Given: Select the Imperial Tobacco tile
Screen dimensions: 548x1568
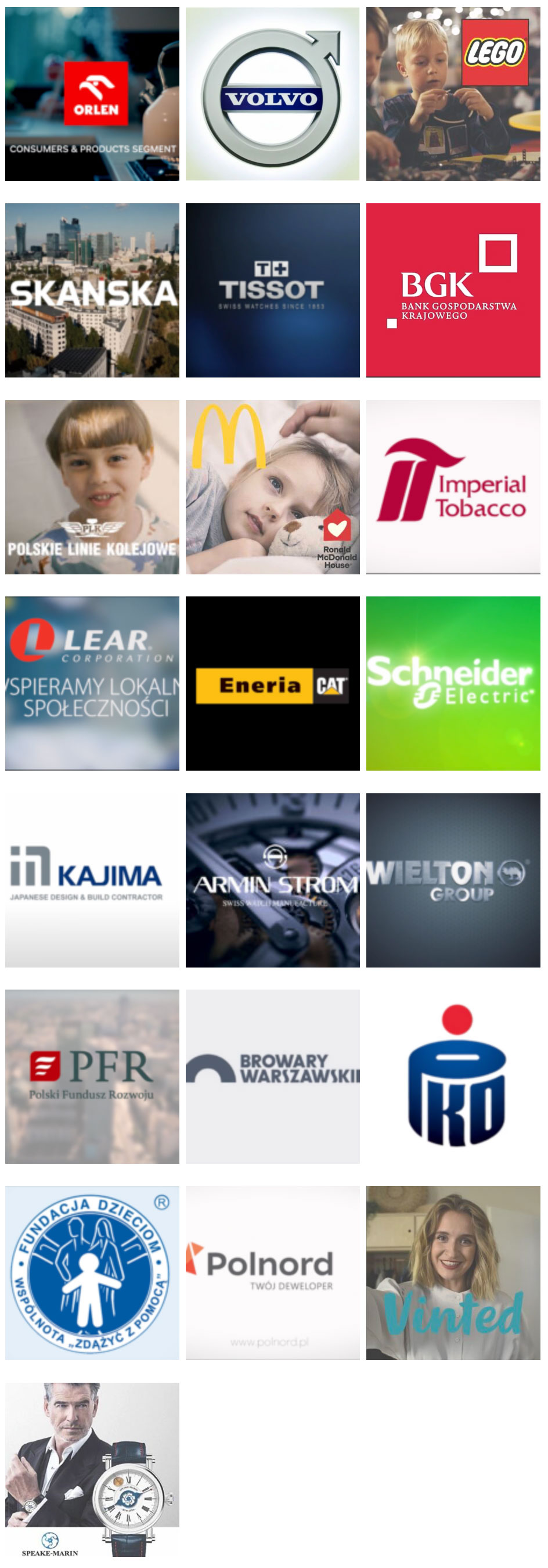Looking at the screenshot, I should point(453,487).
